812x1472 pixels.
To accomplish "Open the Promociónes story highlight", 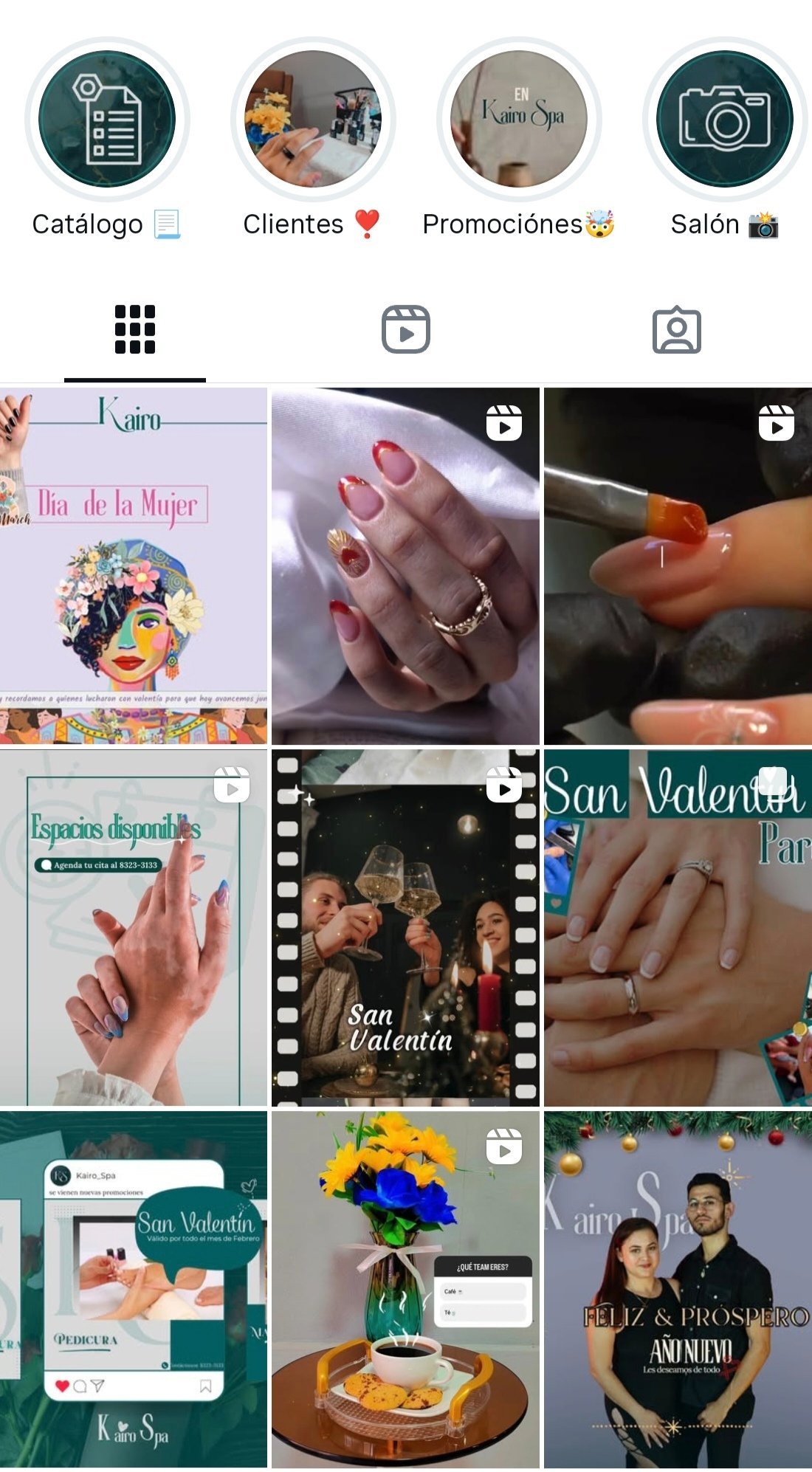I will [519, 119].
